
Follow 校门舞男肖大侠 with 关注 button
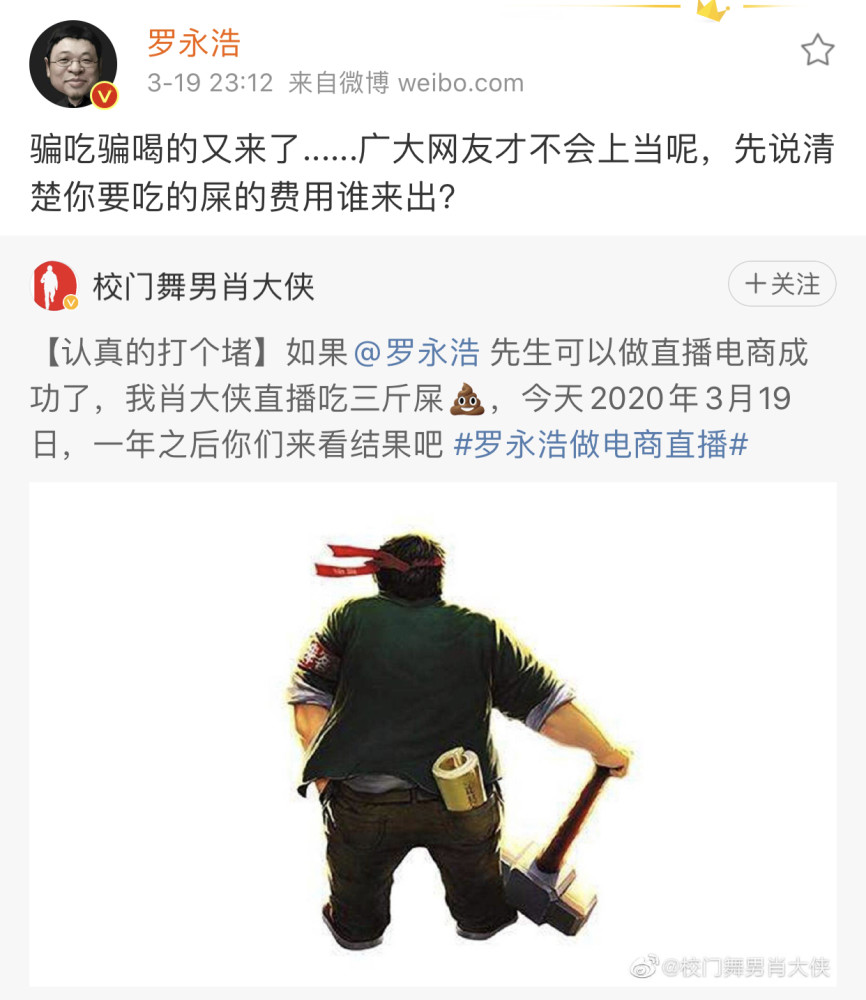[x=781, y=285]
